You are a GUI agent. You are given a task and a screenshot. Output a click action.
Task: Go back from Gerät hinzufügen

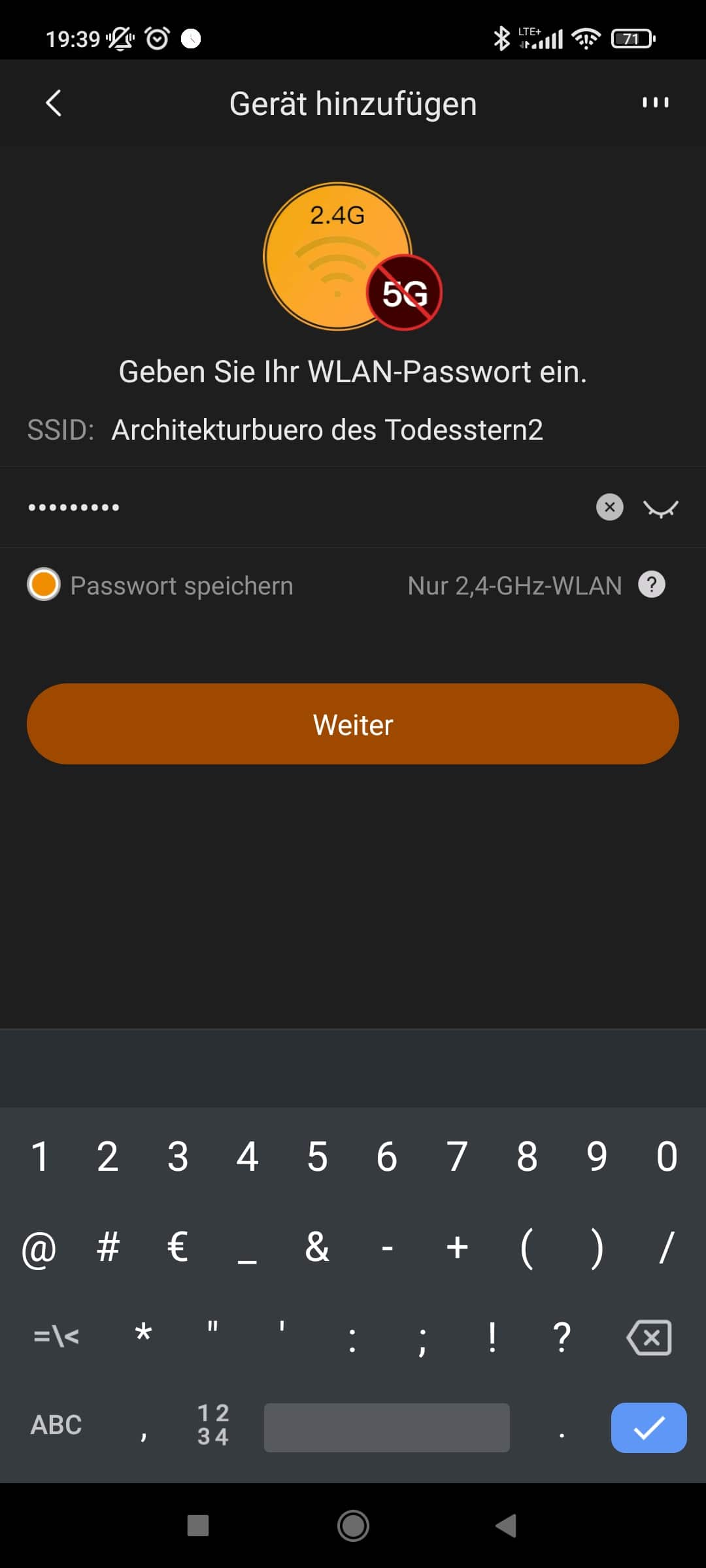pyautogui.click(x=54, y=103)
